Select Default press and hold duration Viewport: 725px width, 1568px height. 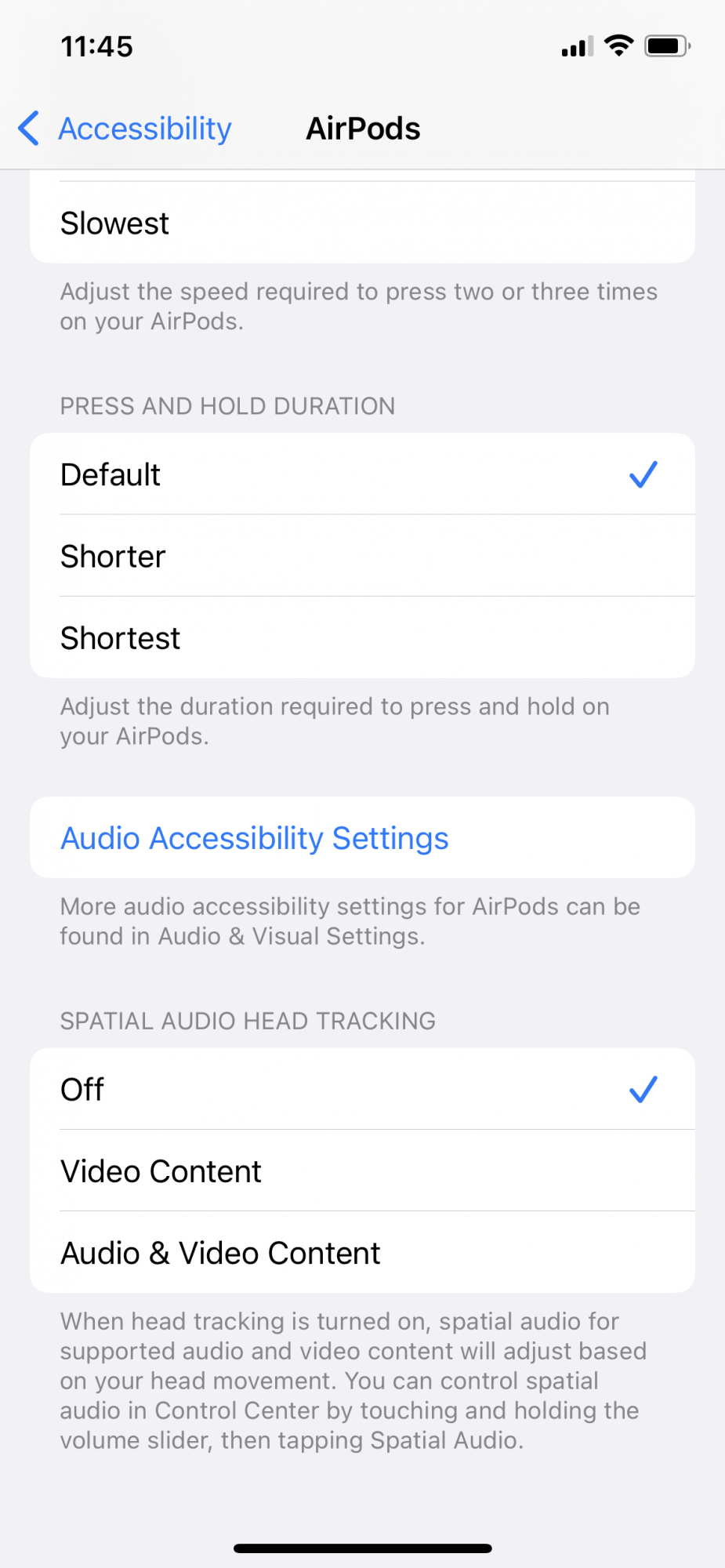tap(361, 474)
